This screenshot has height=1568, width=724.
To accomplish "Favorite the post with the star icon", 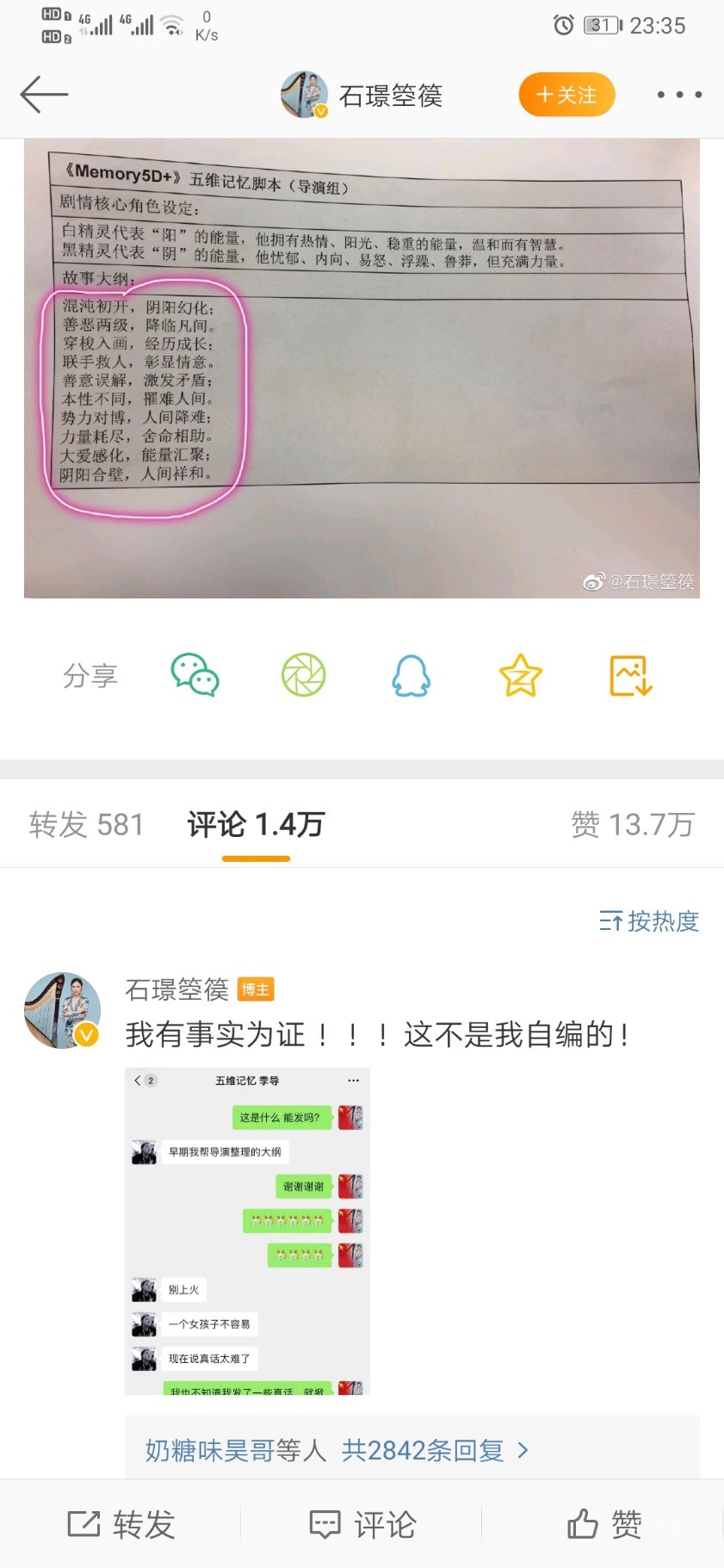I will pyautogui.click(x=520, y=675).
